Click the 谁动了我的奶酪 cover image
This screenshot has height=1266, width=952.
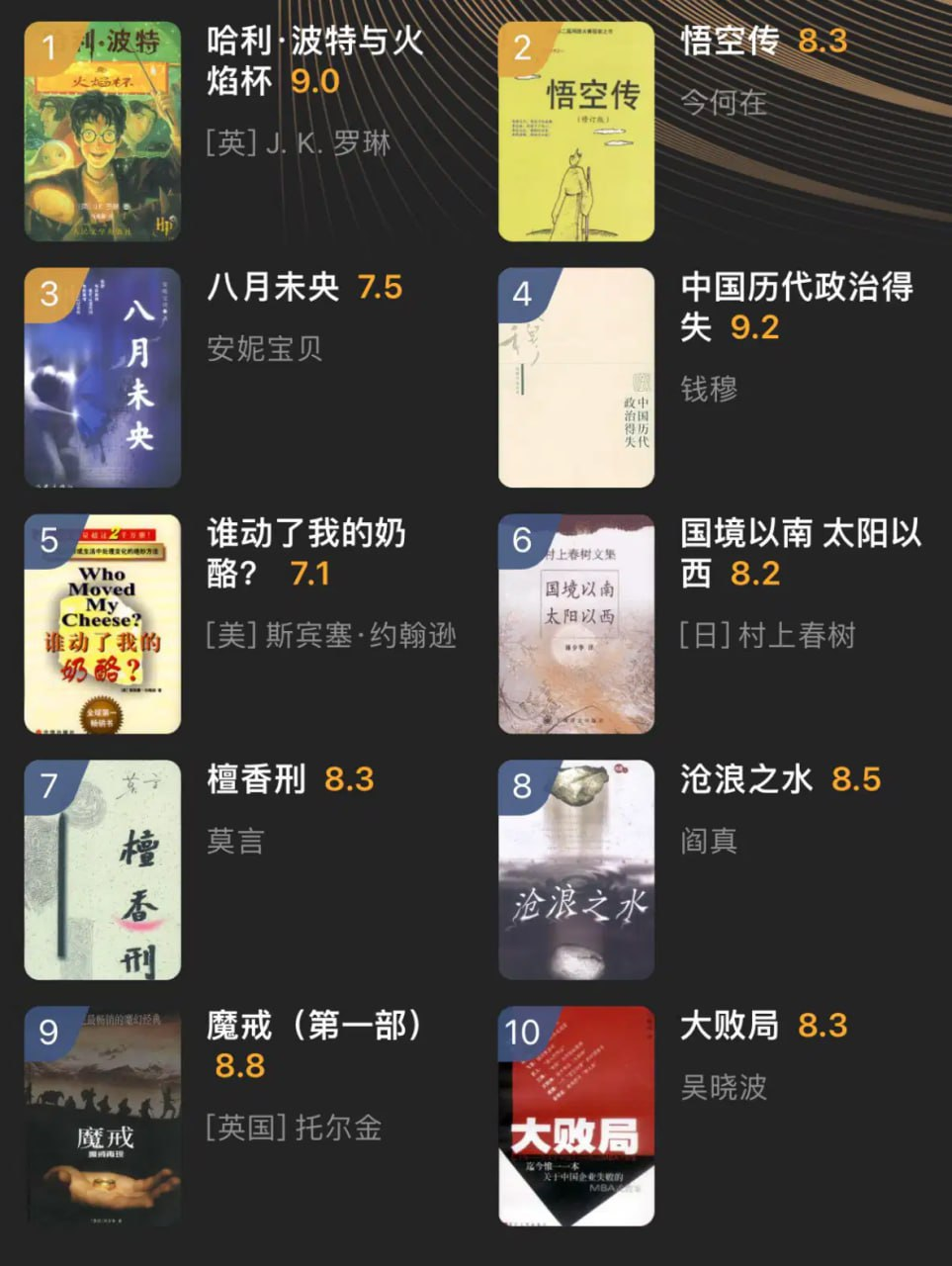[103, 624]
